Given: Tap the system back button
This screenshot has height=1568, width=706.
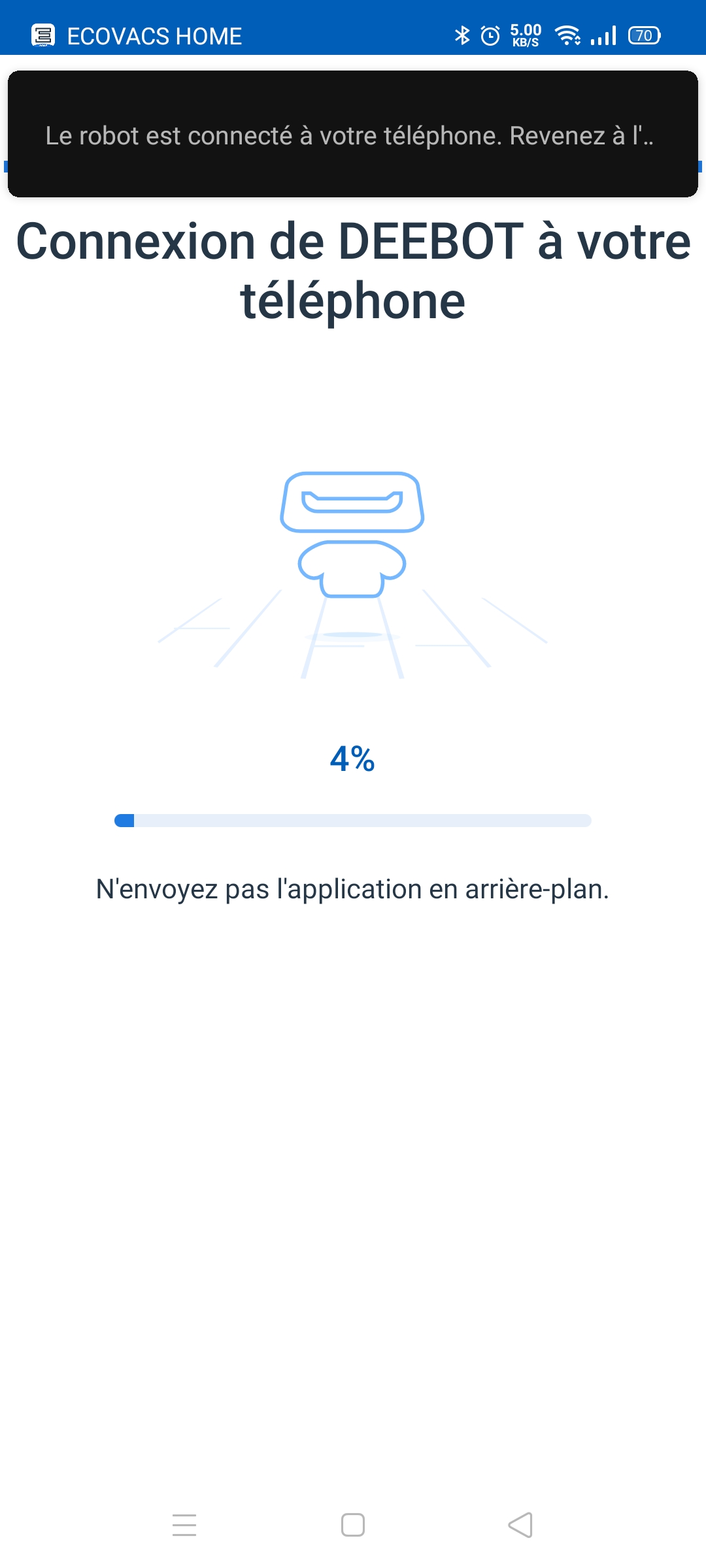Looking at the screenshot, I should click(x=520, y=1525).
